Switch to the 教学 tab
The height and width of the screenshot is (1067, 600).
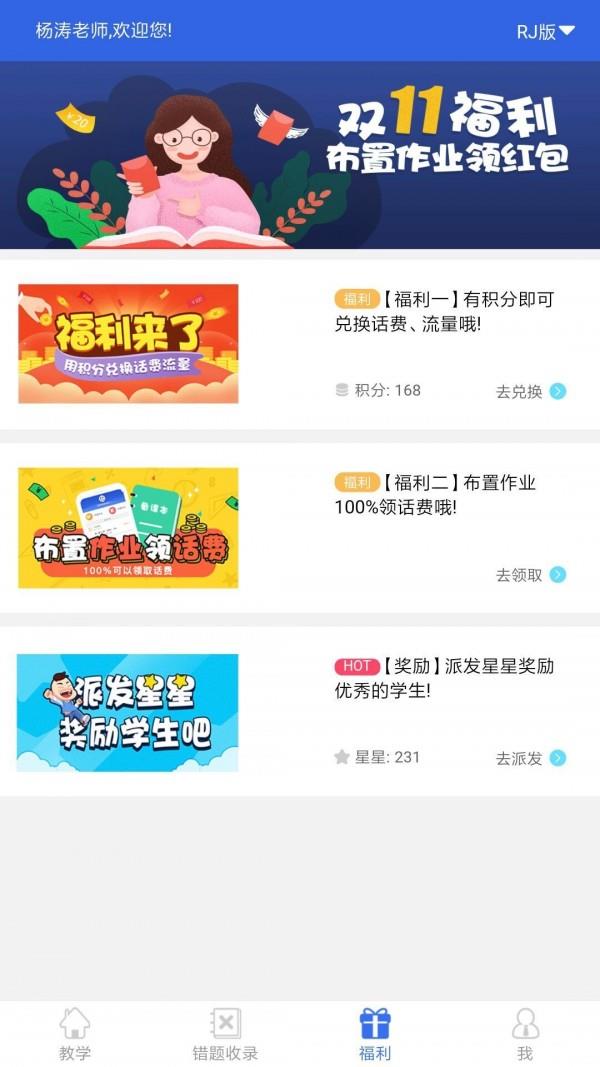(x=75, y=1034)
